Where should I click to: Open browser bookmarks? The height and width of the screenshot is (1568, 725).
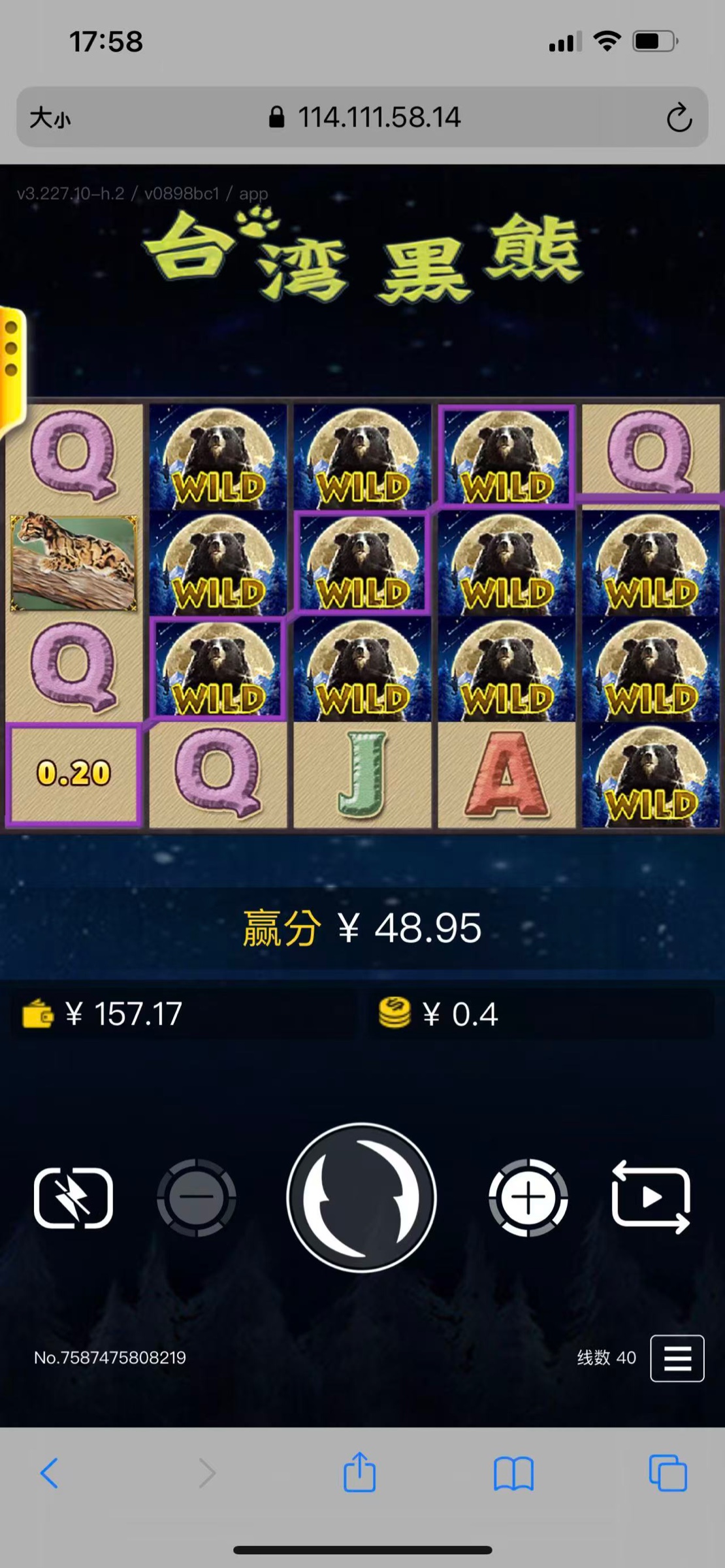(513, 1473)
